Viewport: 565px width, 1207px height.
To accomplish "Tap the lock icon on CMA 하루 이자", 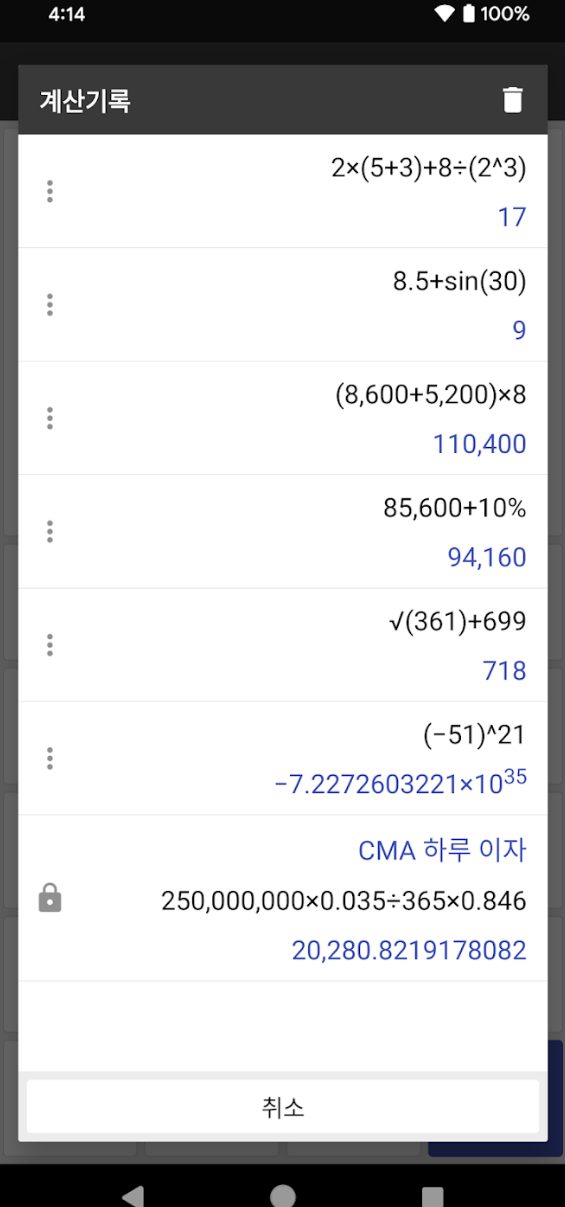I will pyautogui.click(x=49, y=899).
